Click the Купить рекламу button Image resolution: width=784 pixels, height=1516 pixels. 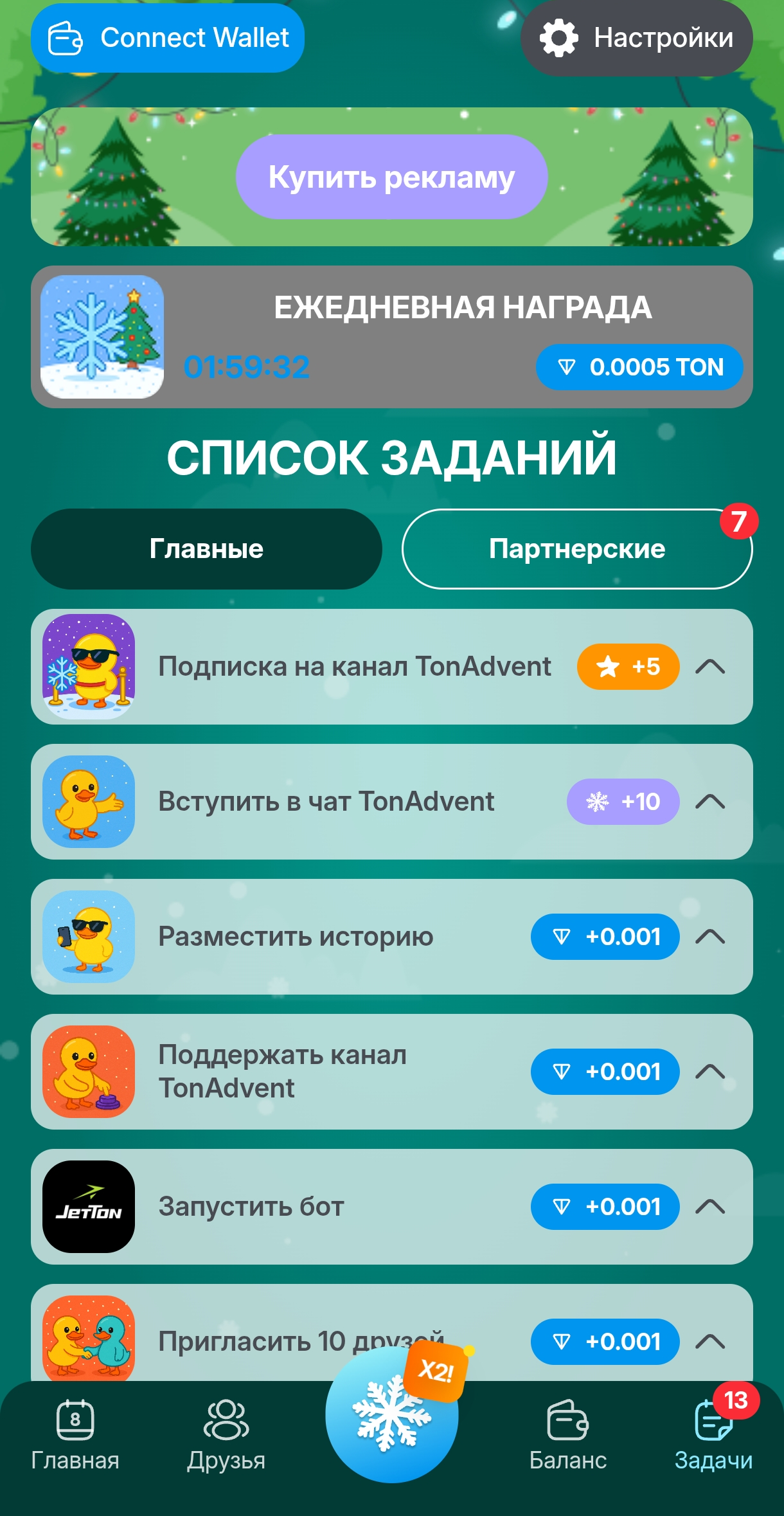pyautogui.click(x=391, y=178)
